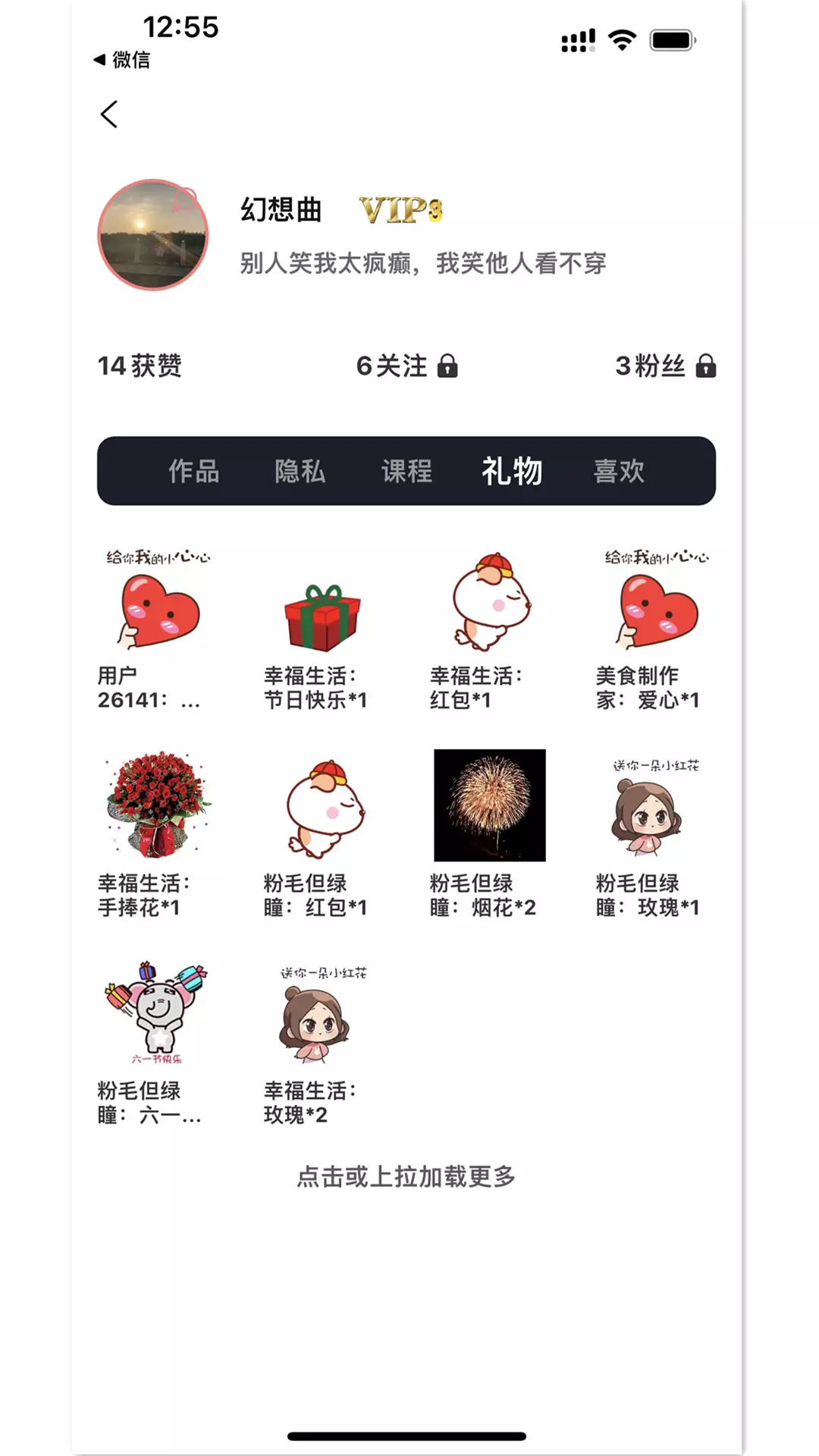Screen dimensions: 819x1456
Task: Open the 粉毛但绿瞳 玫瑰*1 gift
Action: coord(656,834)
